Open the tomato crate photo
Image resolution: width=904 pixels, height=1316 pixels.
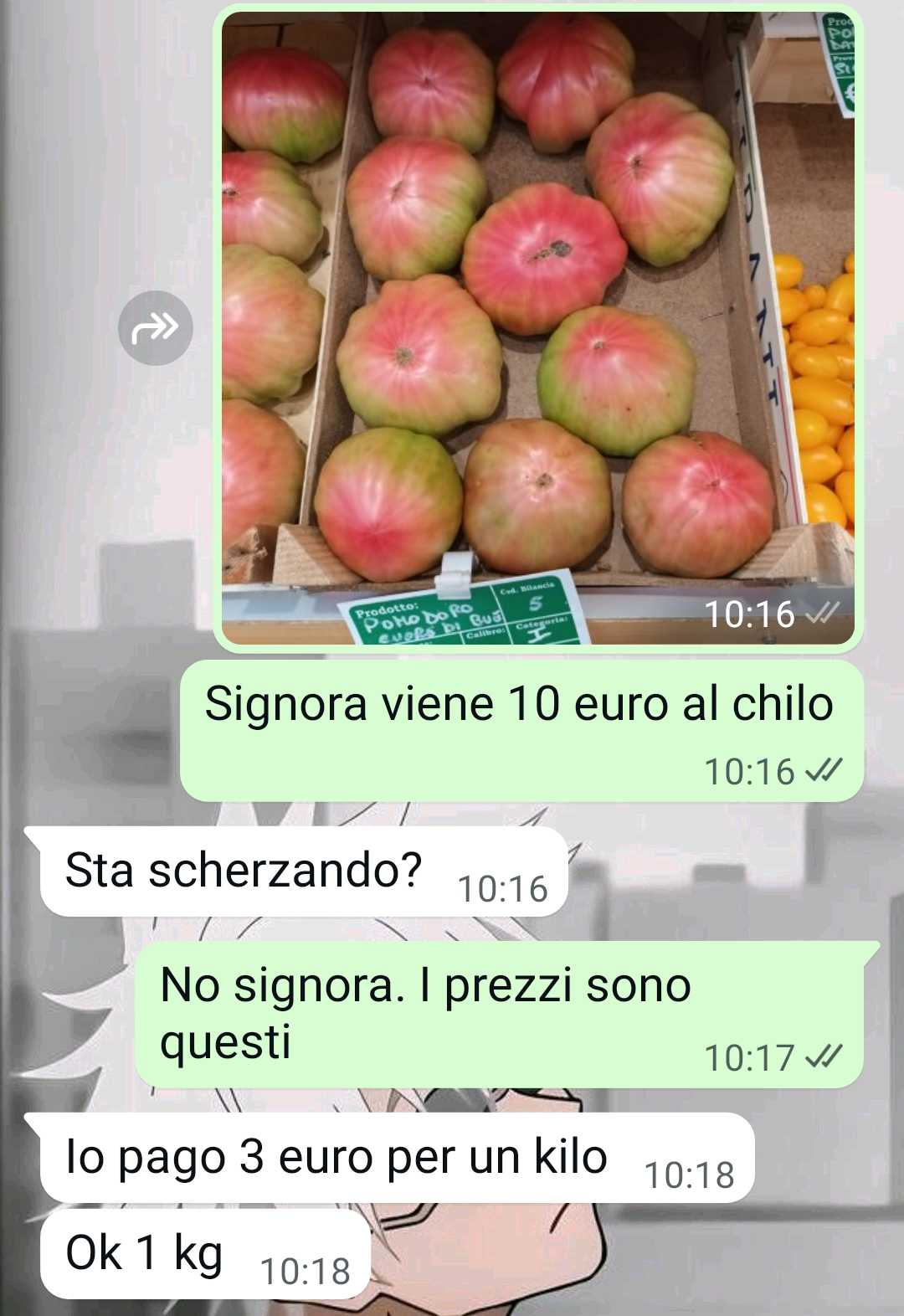coord(538,327)
